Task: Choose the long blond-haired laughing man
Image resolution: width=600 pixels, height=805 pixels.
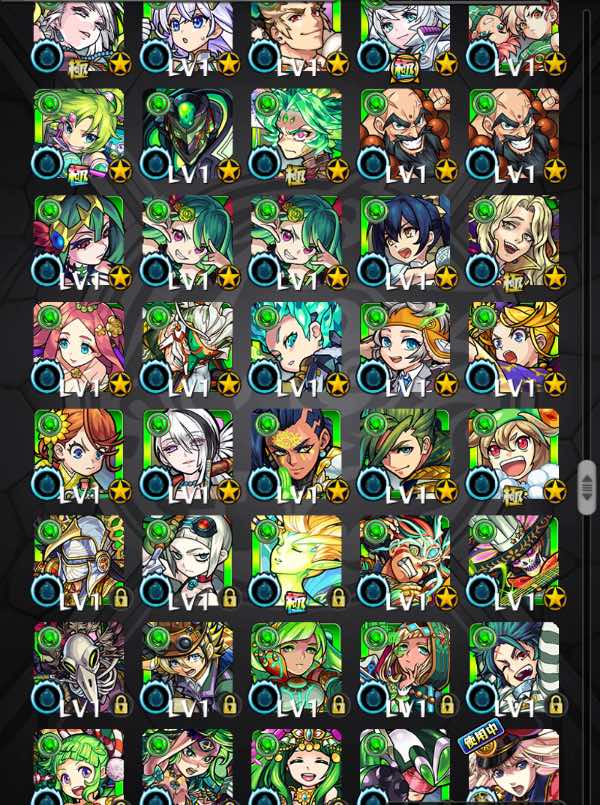Action: 514,241
